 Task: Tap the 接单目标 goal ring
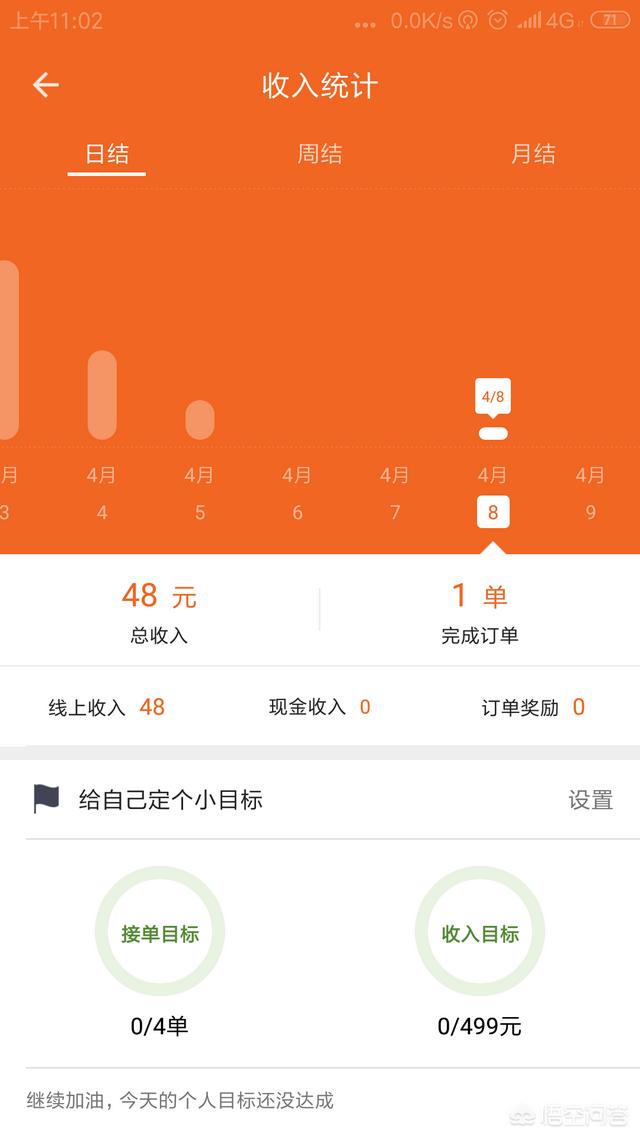tap(160, 931)
